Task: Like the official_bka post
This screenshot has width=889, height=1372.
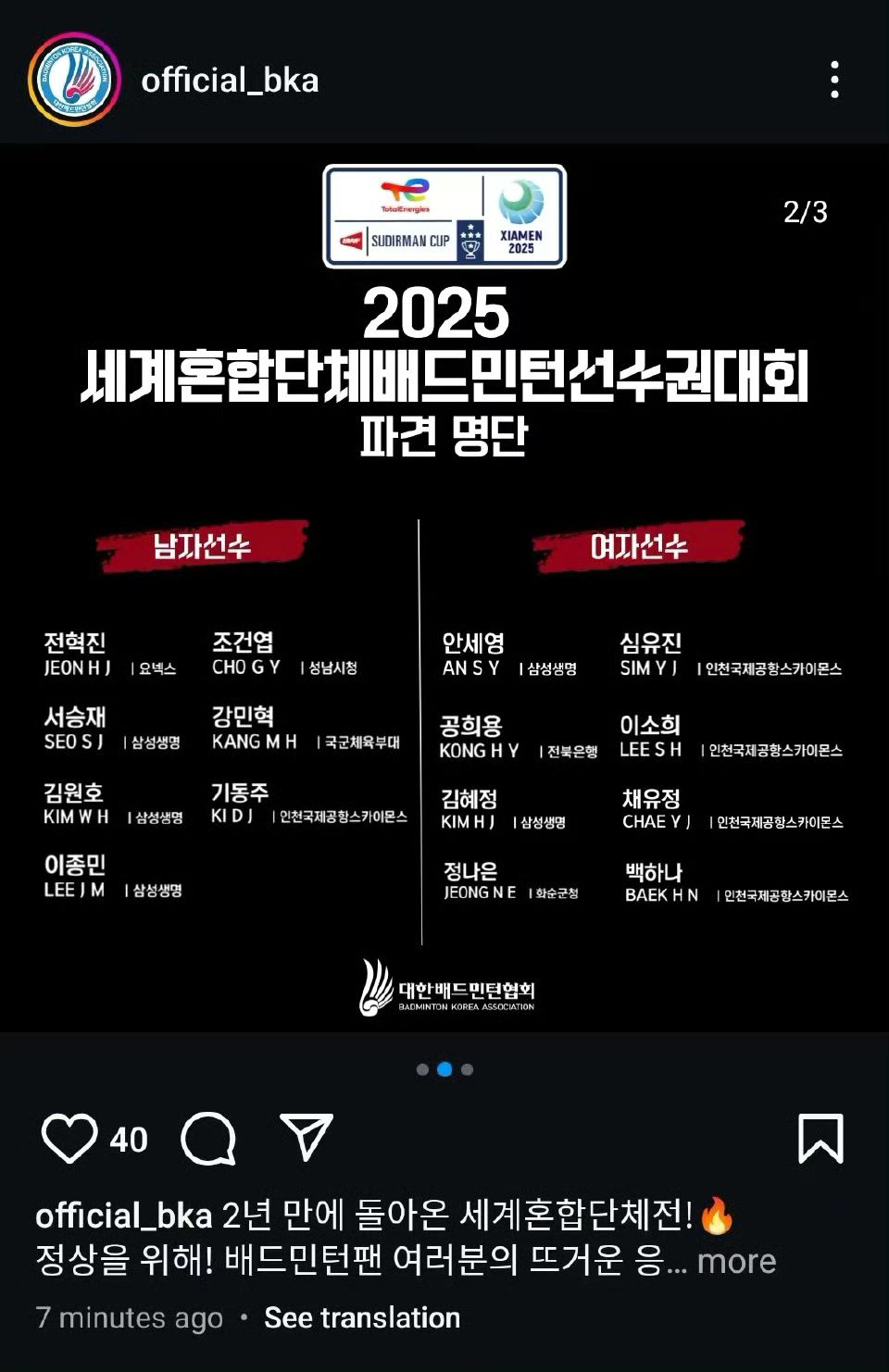Action: click(x=69, y=1138)
